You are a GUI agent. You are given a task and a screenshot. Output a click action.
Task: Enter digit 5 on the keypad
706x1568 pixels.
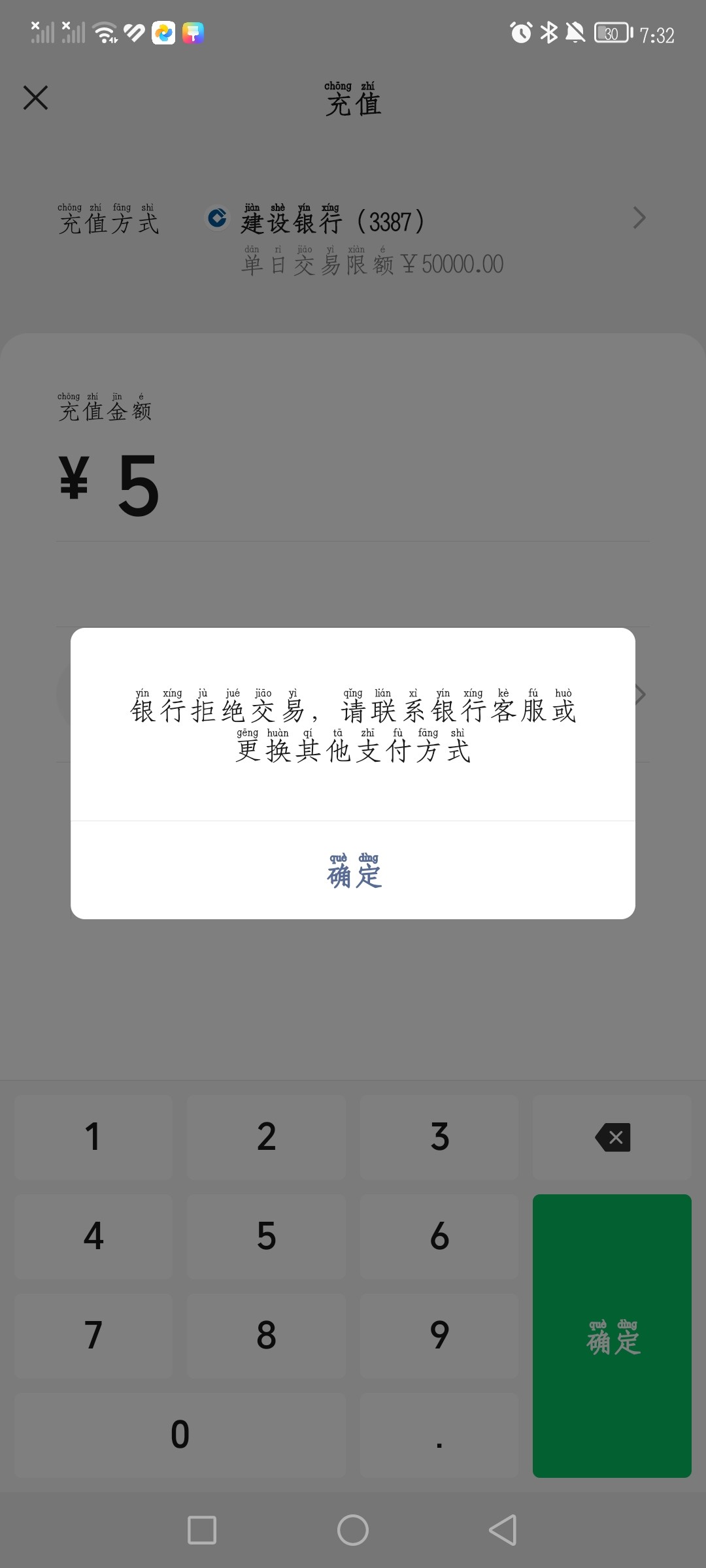pos(266,1237)
